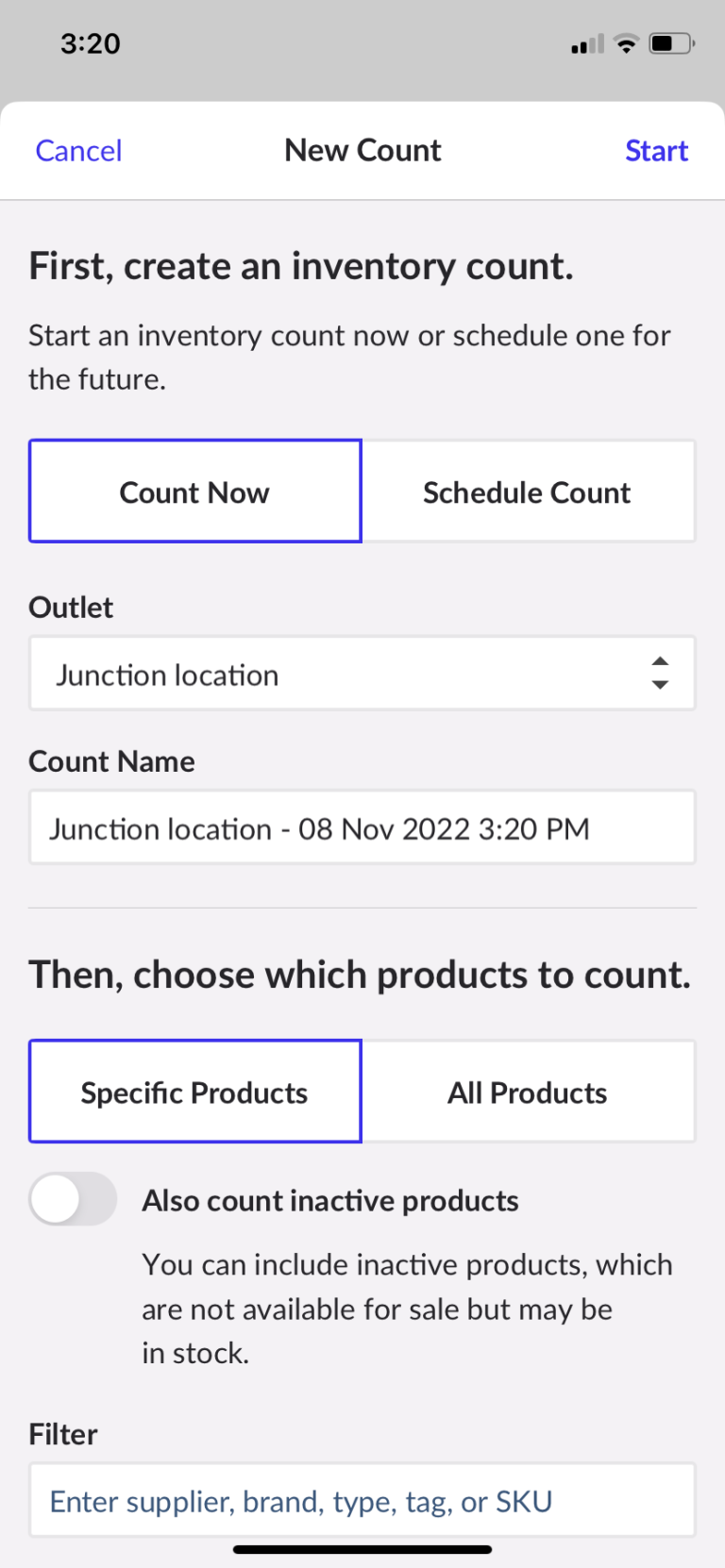Edit the Count Name field
This screenshot has width=725, height=1568.
[x=362, y=827]
